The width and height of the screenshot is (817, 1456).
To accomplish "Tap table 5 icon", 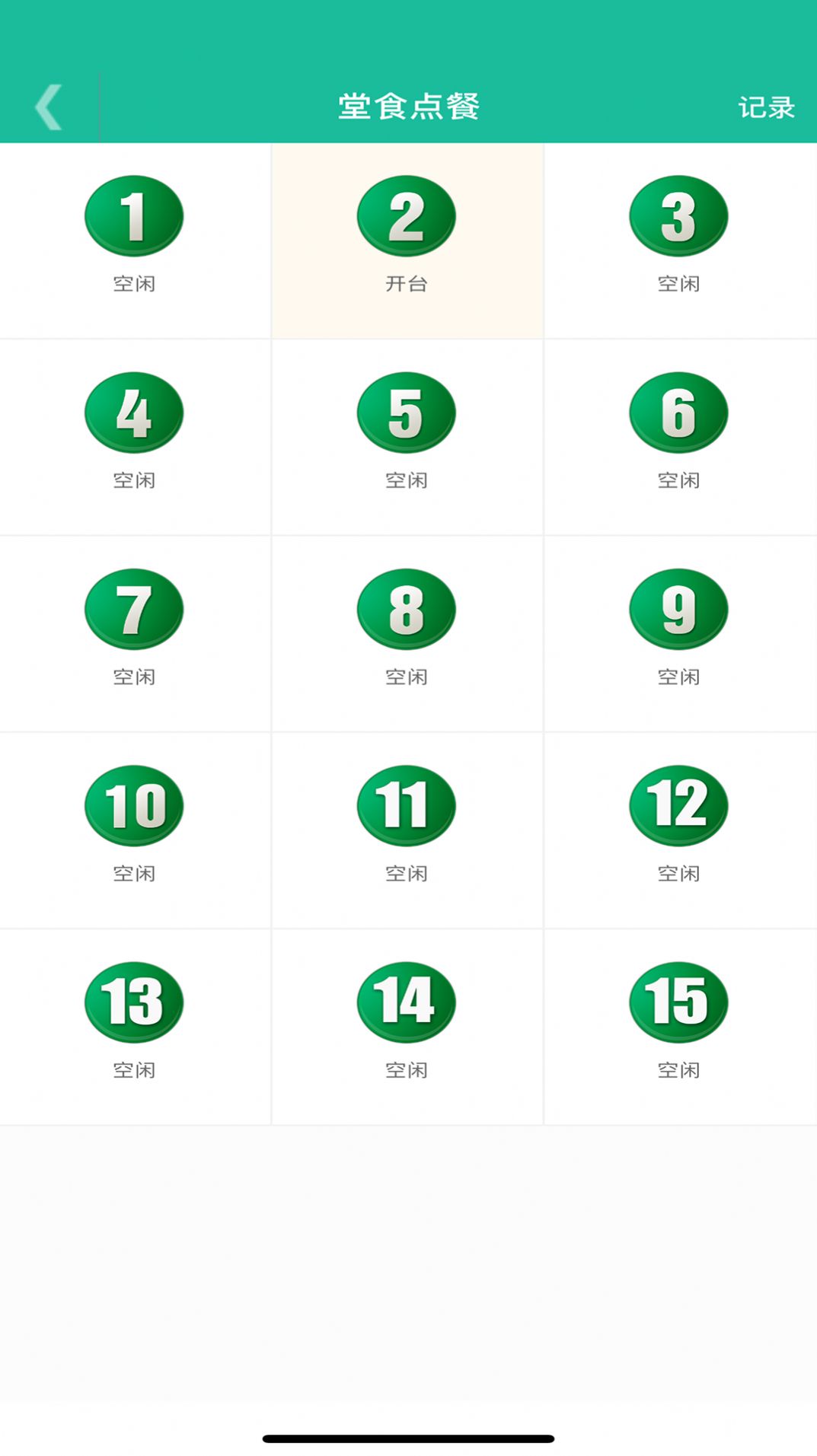I will [407, 413].
